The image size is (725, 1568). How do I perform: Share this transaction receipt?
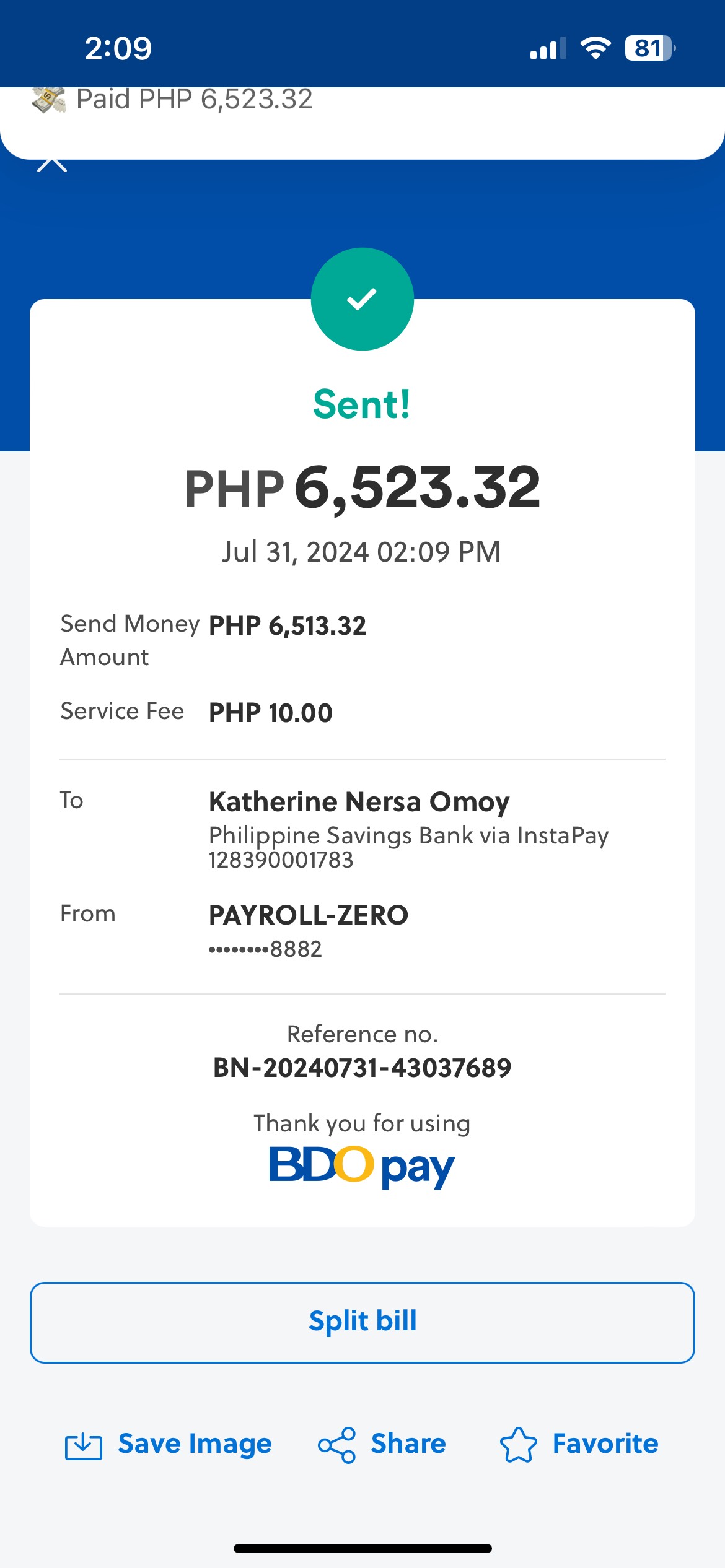pos(382,1444)
